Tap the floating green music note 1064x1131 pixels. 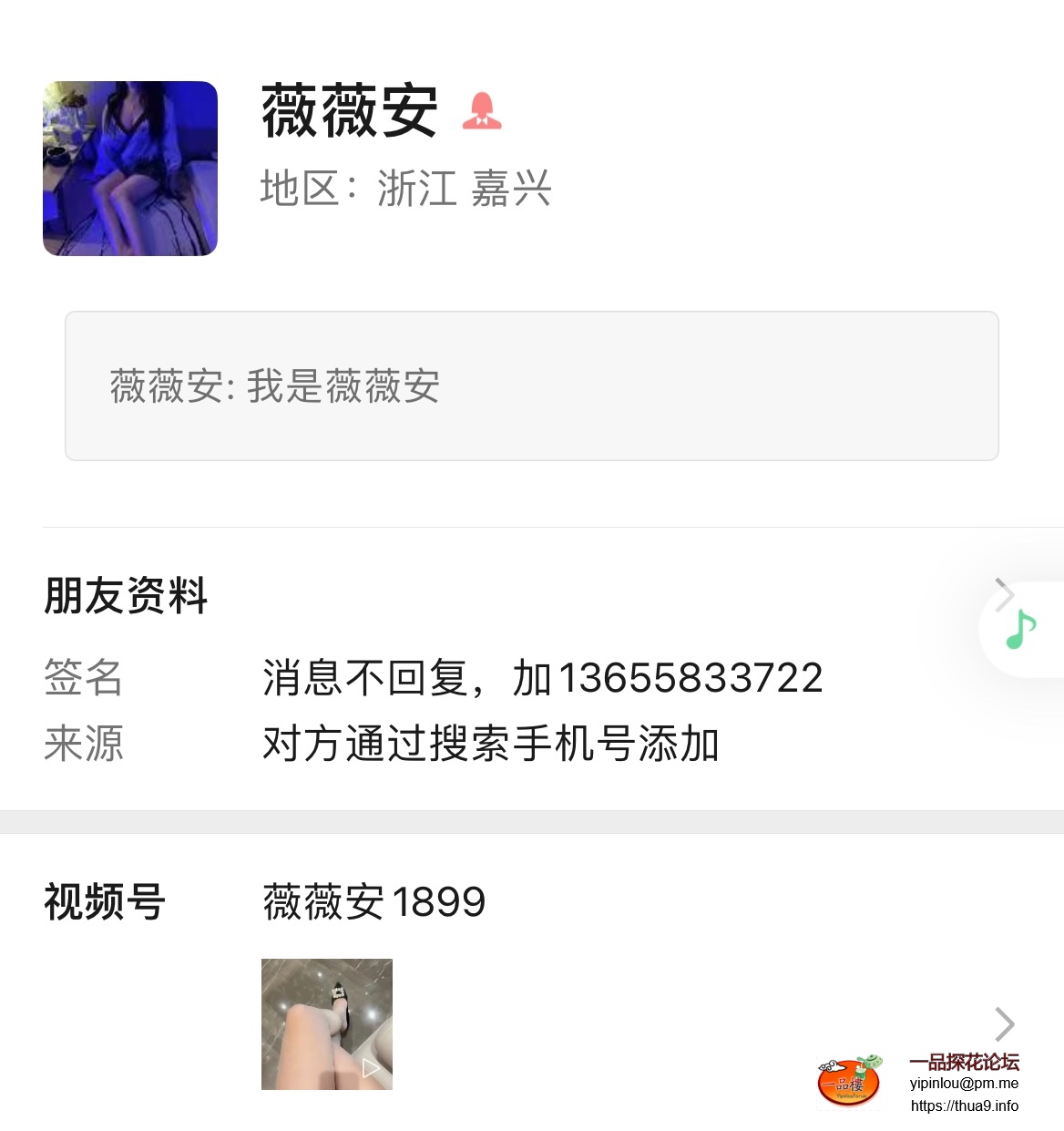pyautogui.click(x=1021, y=629)
